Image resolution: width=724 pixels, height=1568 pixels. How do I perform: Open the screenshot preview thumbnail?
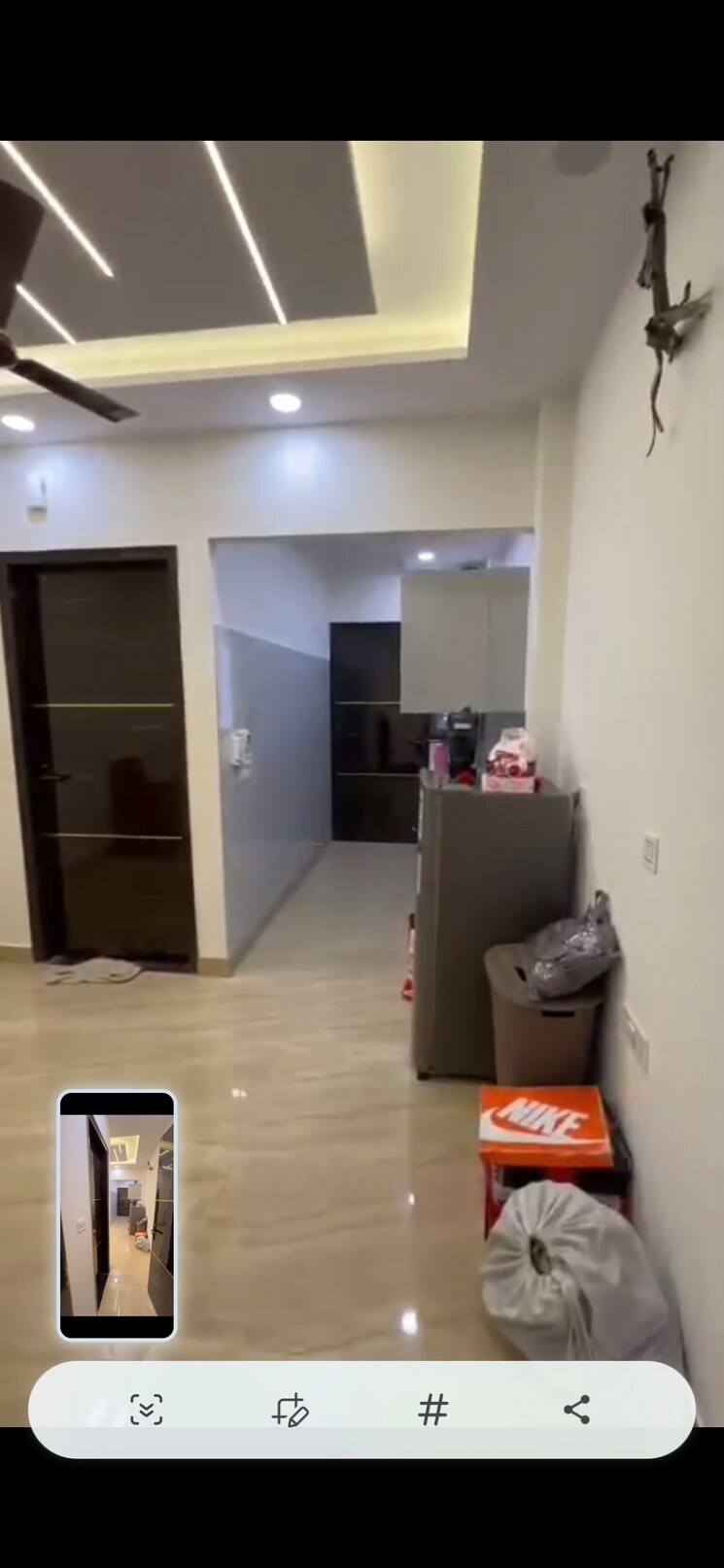pyautogui.click(x=117, y=1214)
